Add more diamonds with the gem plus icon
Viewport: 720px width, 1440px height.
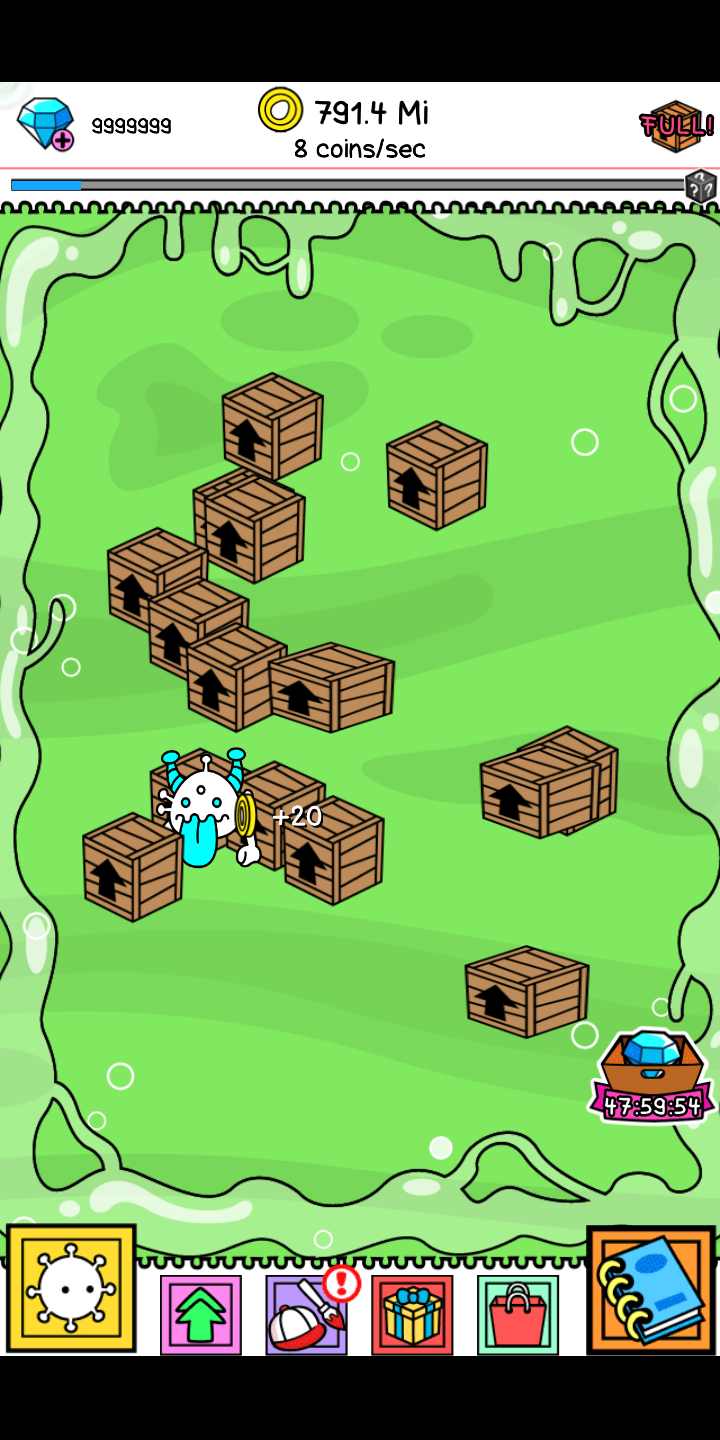tap(46, 125)
